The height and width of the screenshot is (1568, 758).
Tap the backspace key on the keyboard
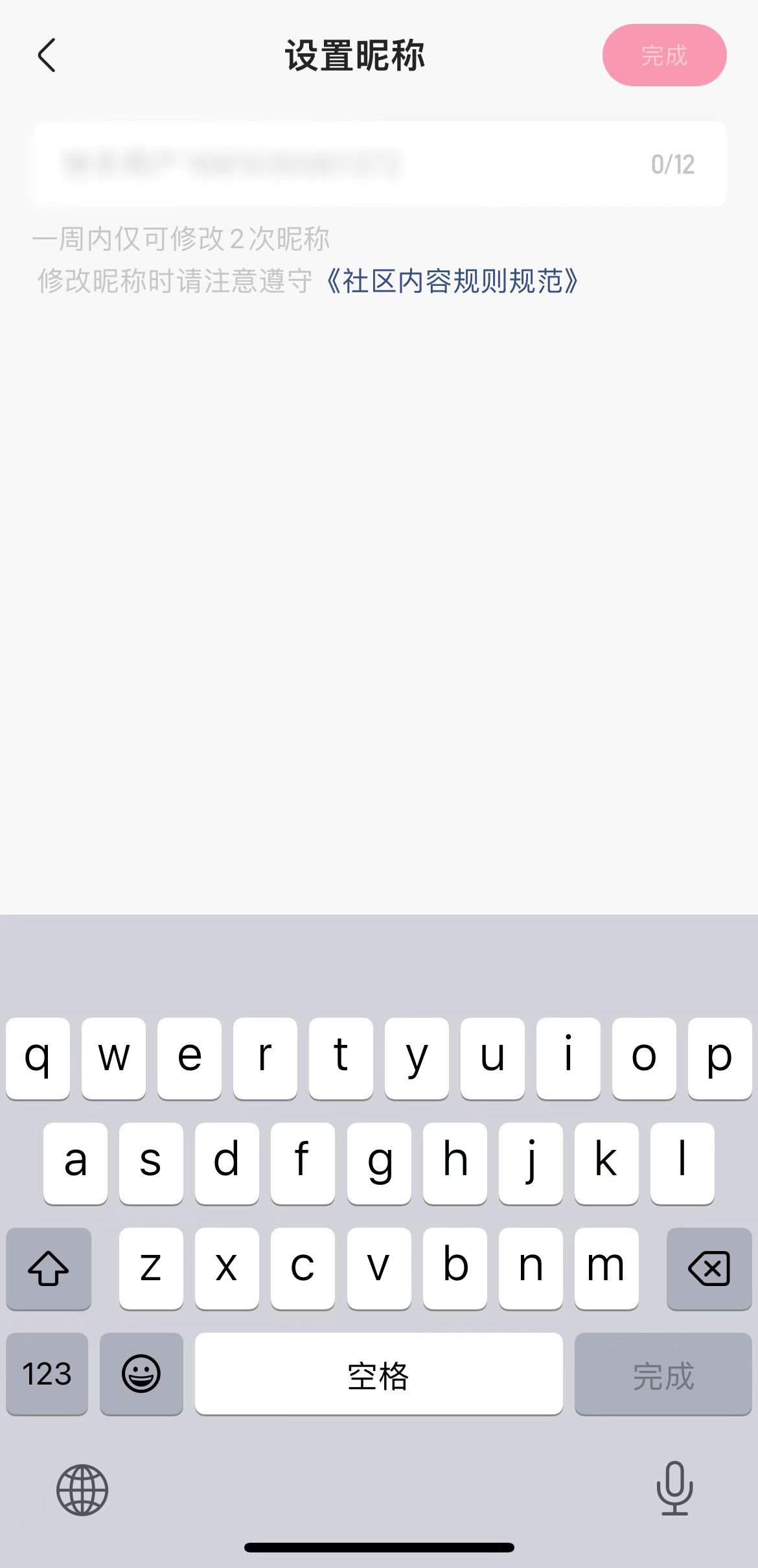[709, 1268]
